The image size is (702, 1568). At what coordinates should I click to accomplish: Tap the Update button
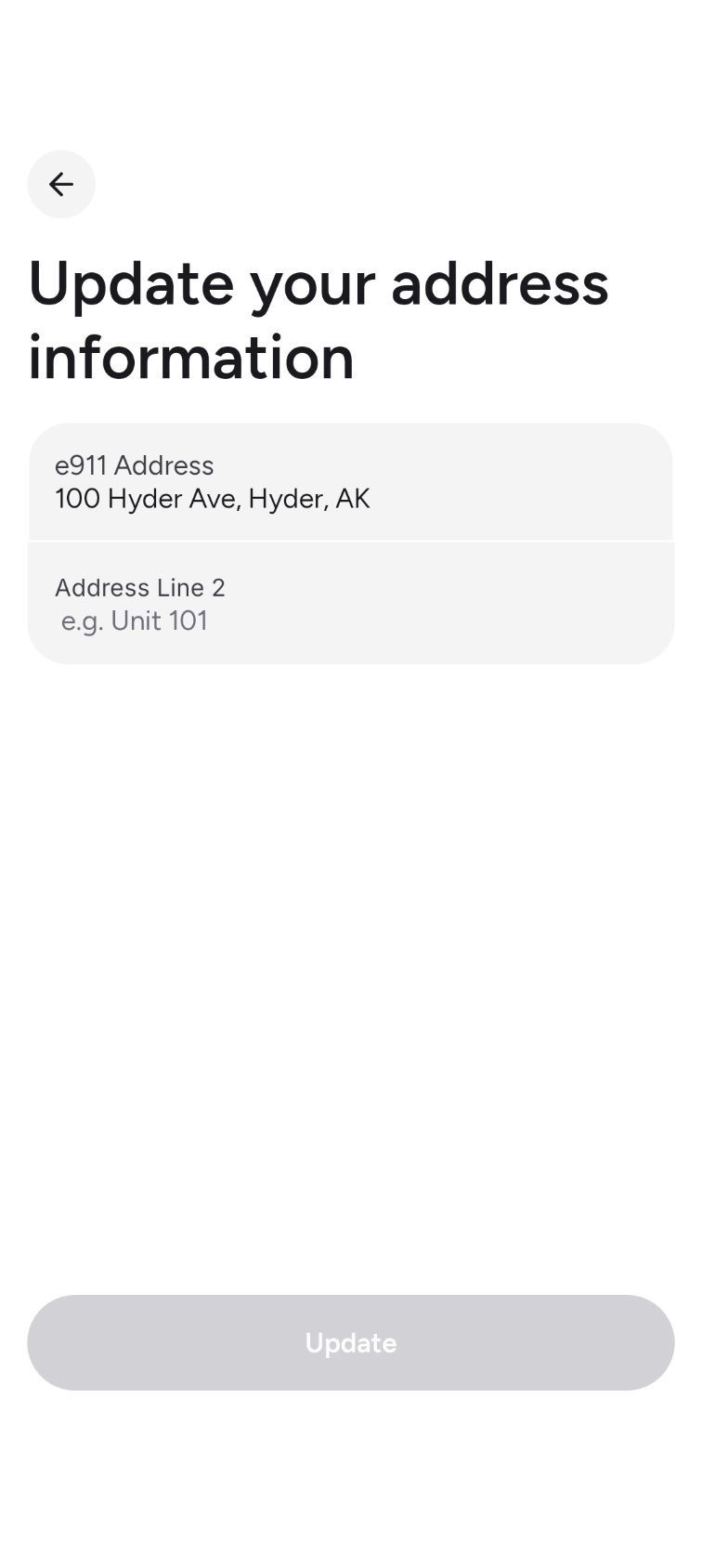pyautogui.click(x=350, y=1342)
